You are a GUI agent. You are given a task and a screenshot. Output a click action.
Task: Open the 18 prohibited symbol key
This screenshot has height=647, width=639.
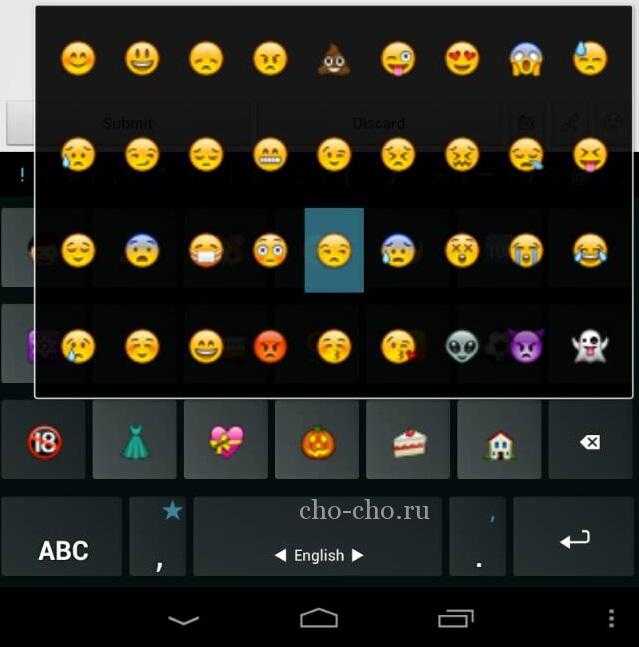click(x=43, y=441)
